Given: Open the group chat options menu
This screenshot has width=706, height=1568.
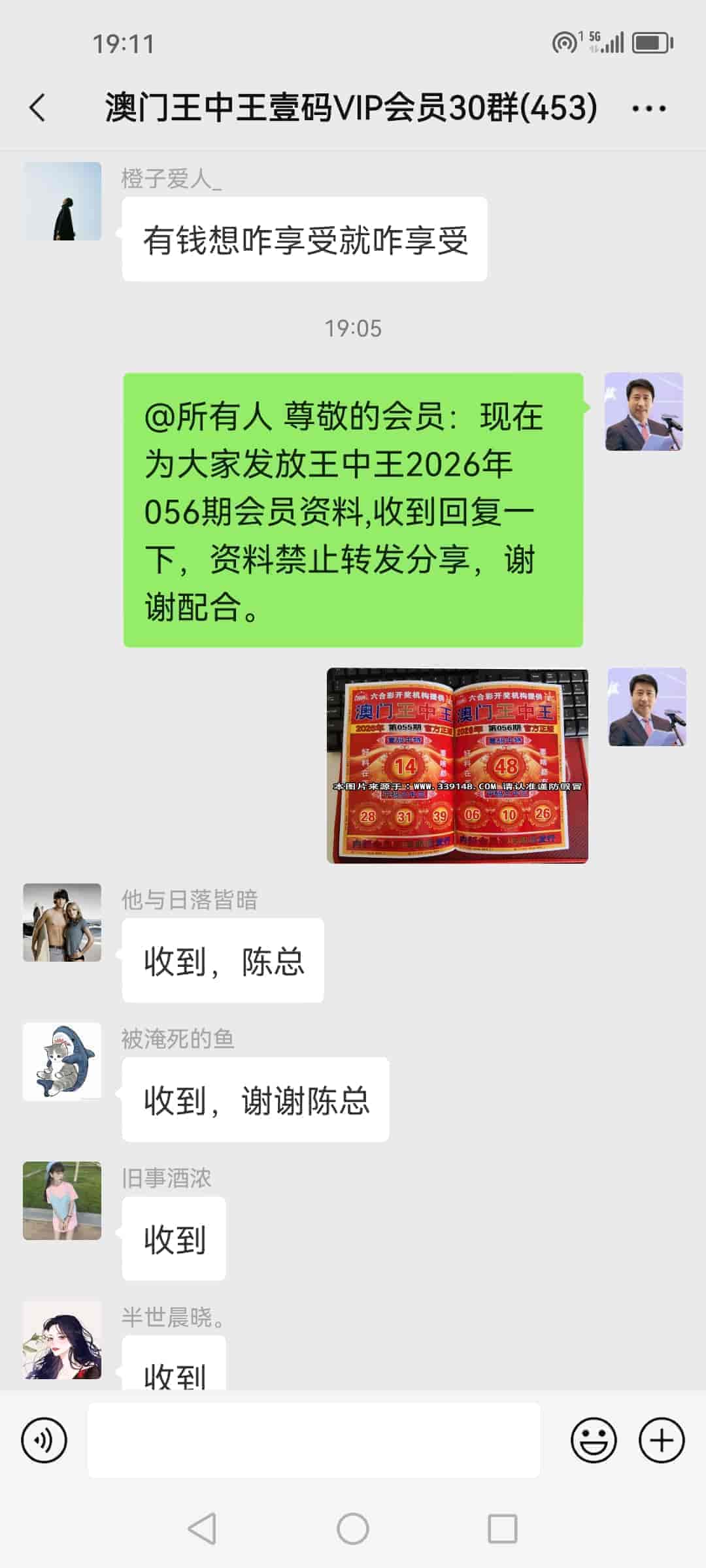Looking at the screenshot, I should pyautogui.click(x=648, y=108).
